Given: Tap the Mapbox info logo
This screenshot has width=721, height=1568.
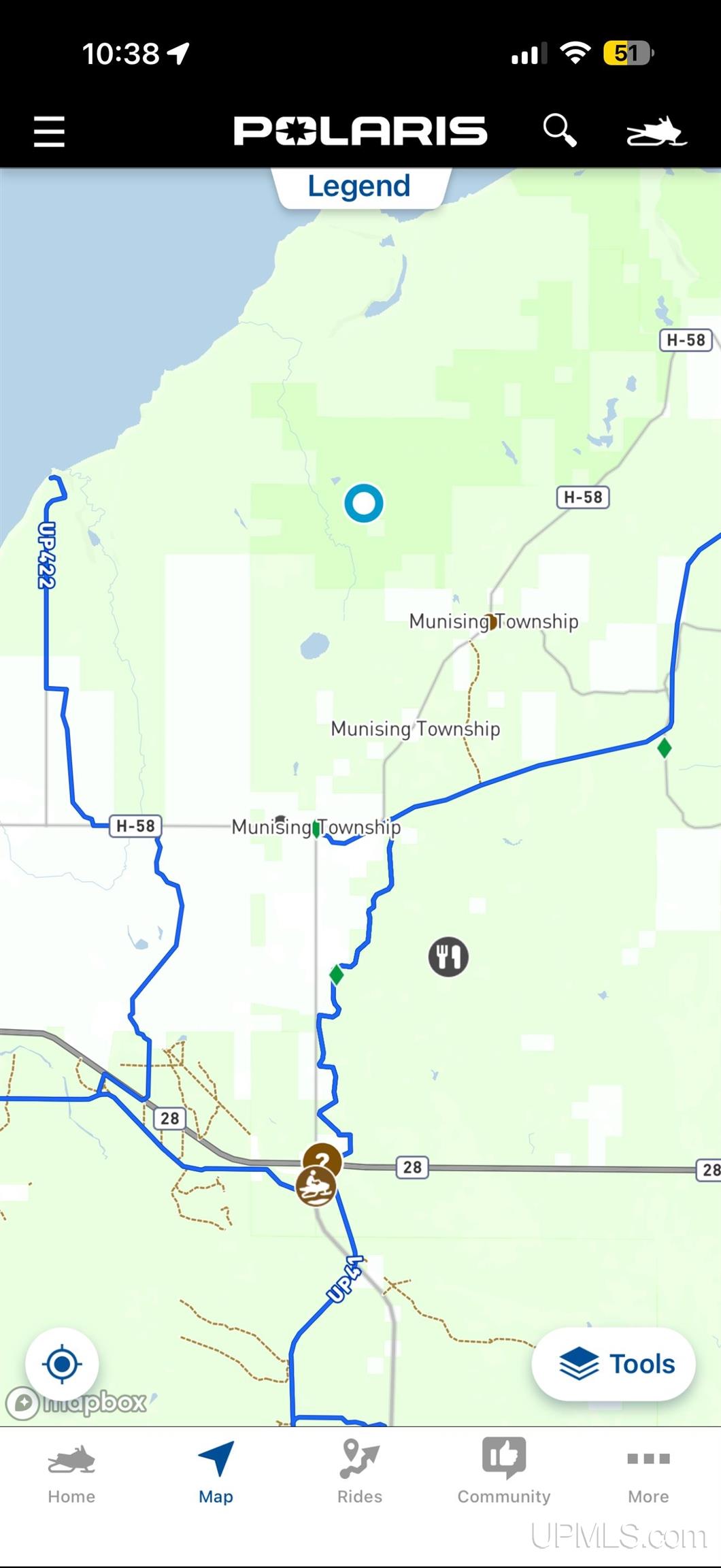Looking at the screenshot, I should tap(23, 1403).
